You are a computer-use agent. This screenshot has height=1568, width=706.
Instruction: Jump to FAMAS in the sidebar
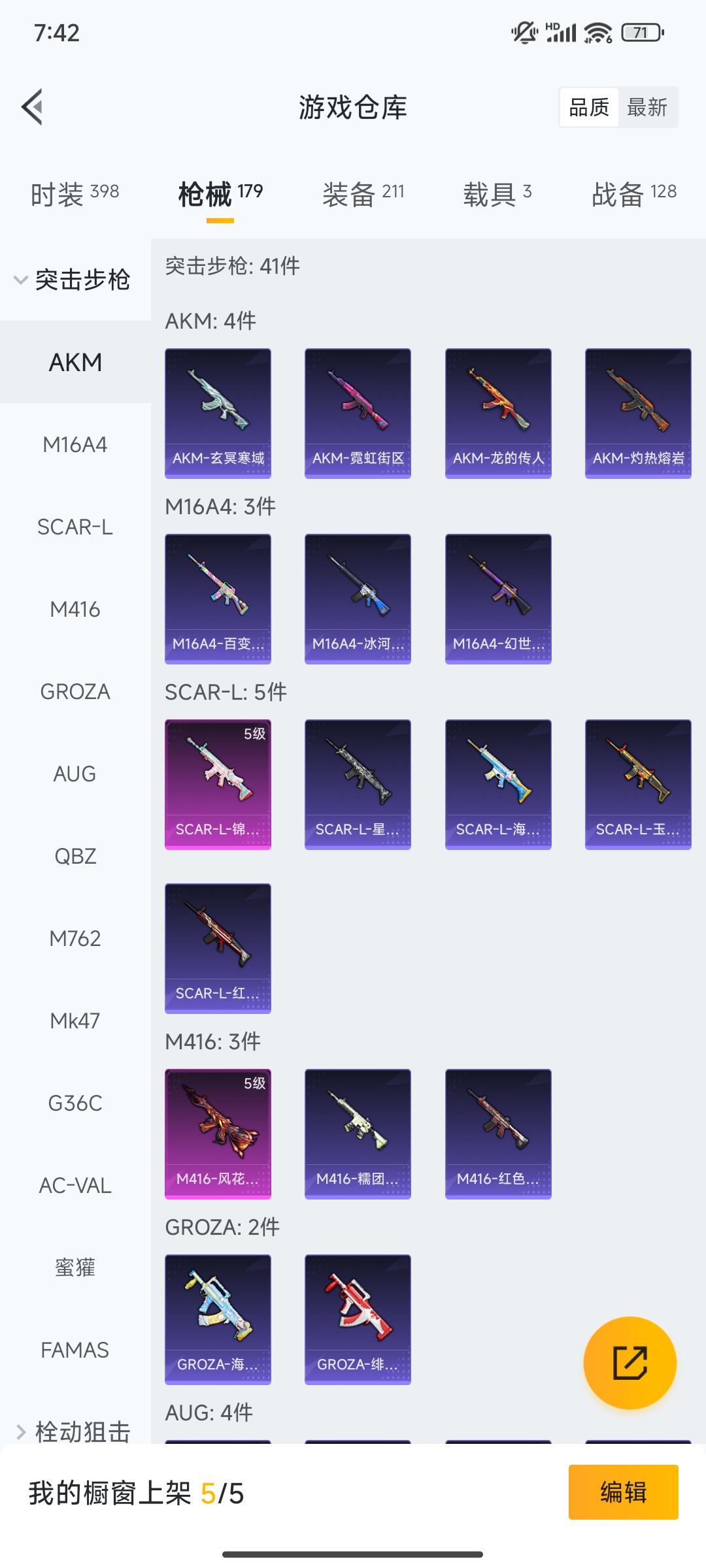pos(75,1350)
